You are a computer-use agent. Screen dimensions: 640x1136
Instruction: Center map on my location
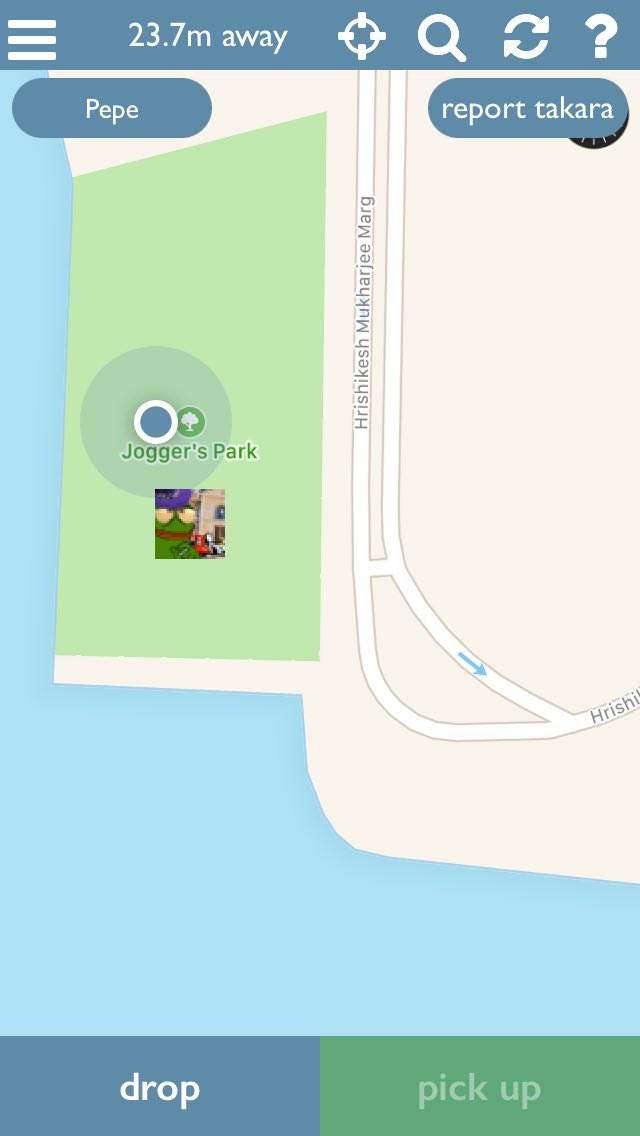[x=362, y=36]
